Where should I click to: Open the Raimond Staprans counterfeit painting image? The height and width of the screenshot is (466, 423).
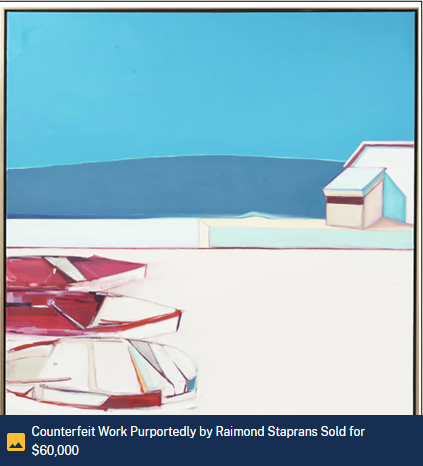tap(211, 212)
